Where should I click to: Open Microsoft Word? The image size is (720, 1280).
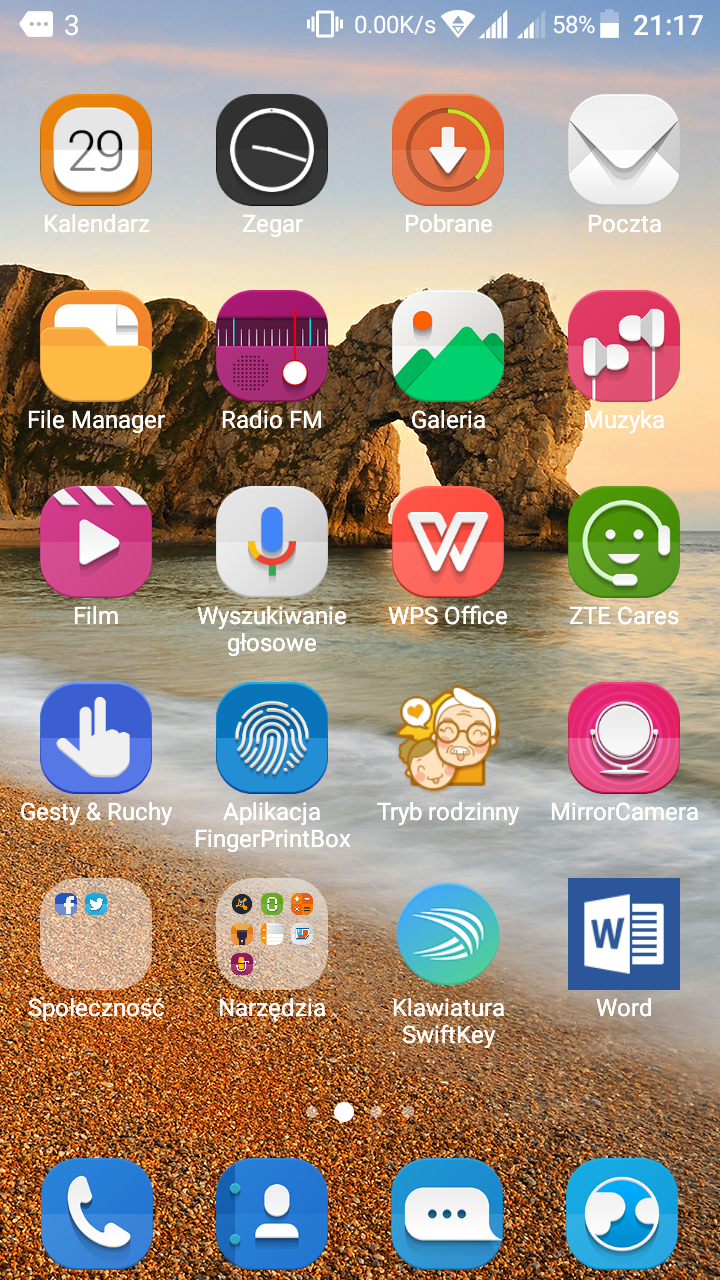624,934
